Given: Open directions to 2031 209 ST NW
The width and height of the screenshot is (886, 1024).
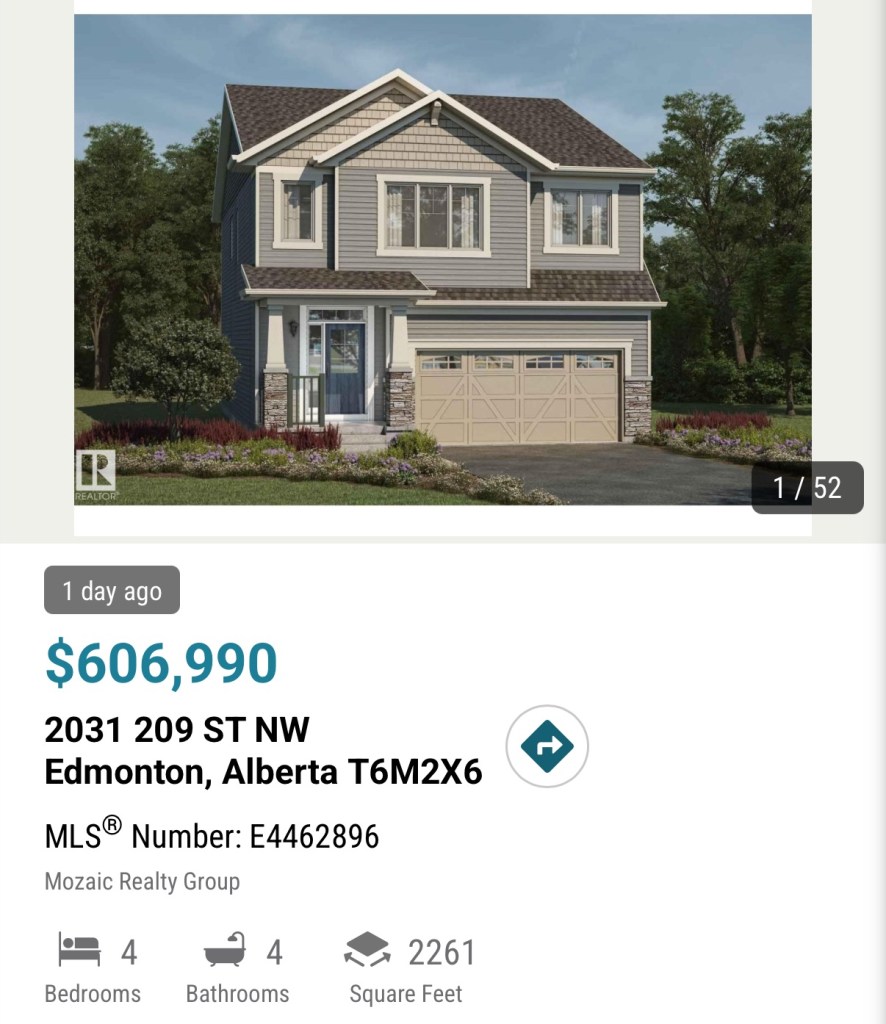Looking at the screenshot, I should (547, 746).
